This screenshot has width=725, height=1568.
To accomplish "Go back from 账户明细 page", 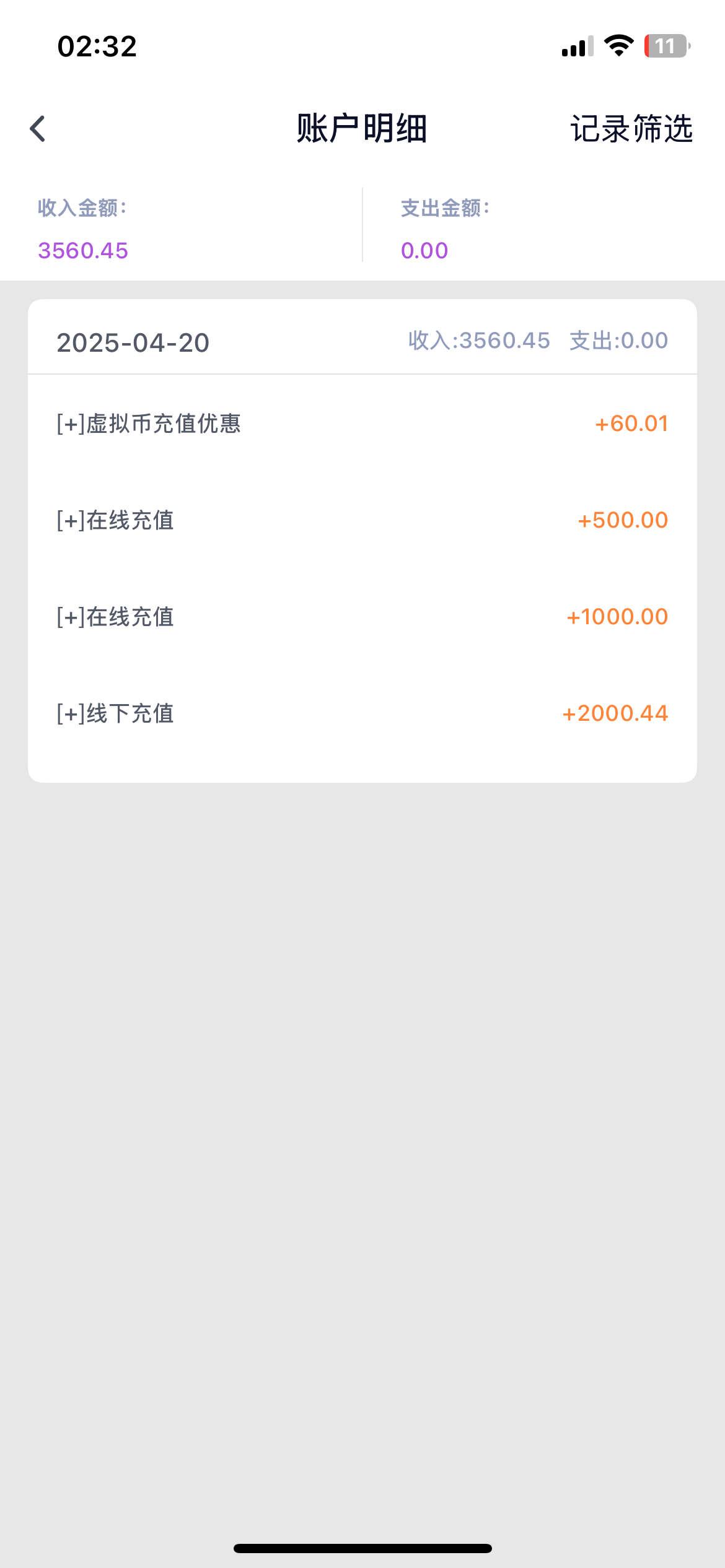I will [x=38, y=129].
